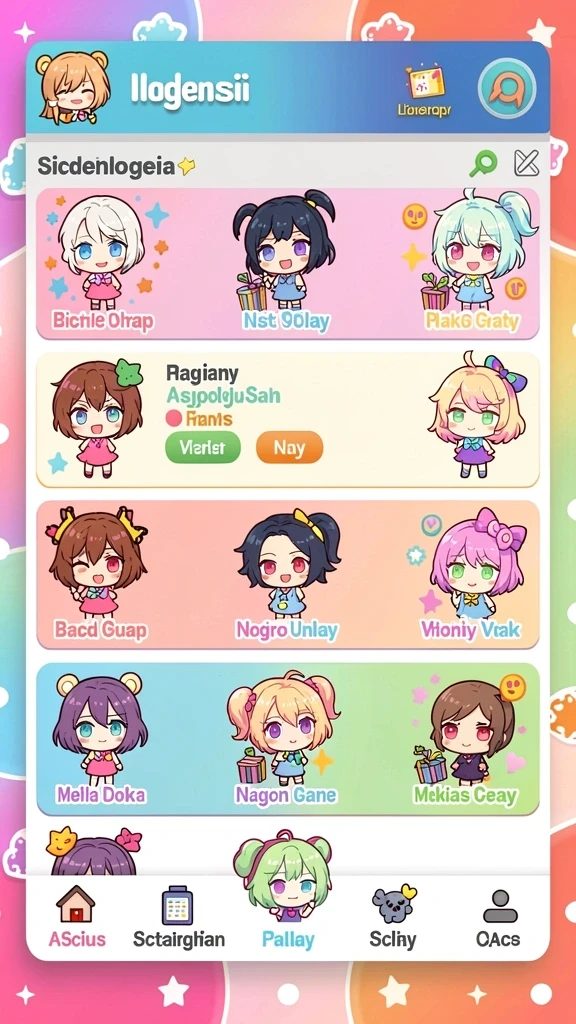Open the Mekias Ceay character

coord(466,738)
